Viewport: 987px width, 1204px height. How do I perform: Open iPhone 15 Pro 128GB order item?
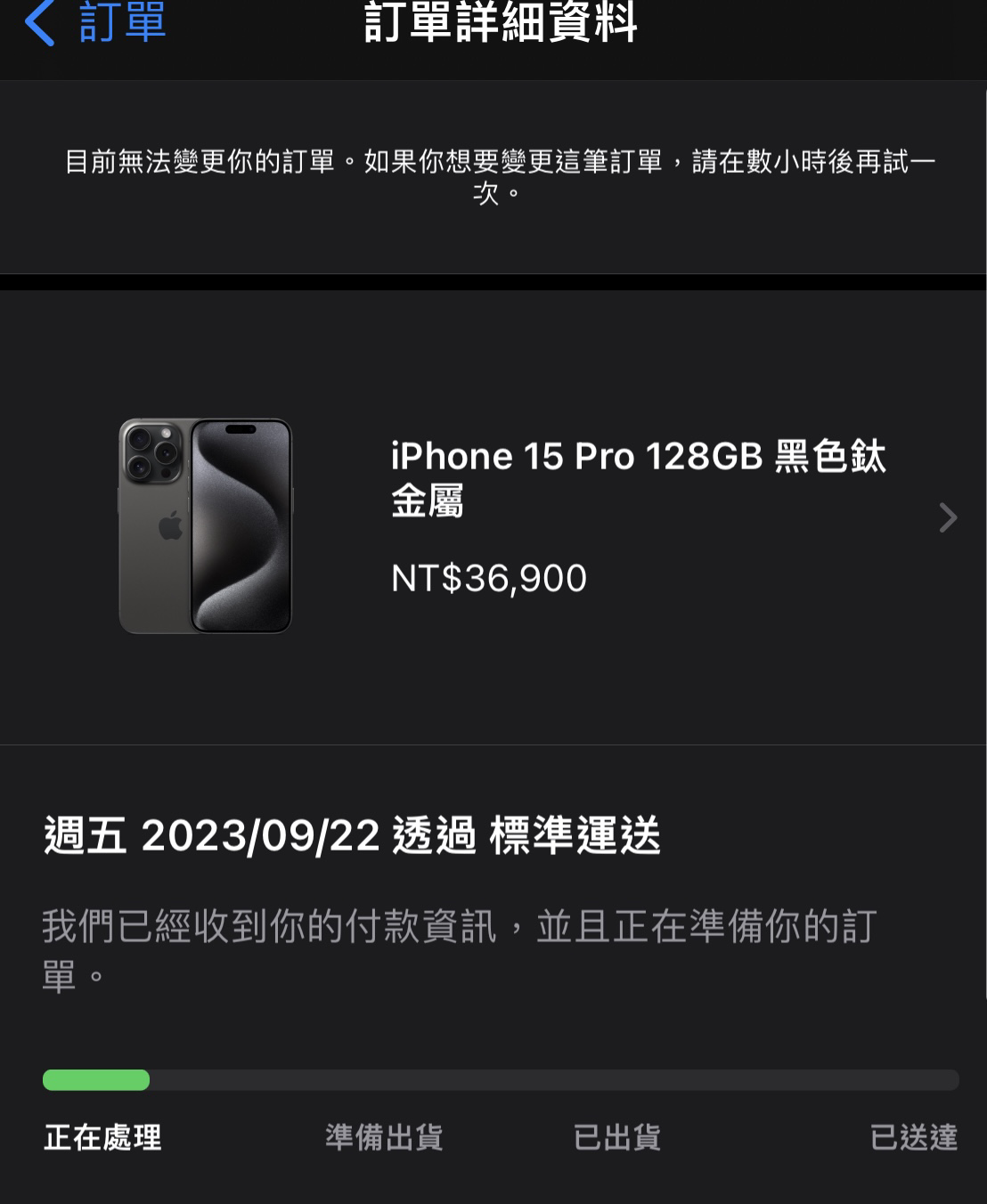pyautogui.click(x=534, y=517)
